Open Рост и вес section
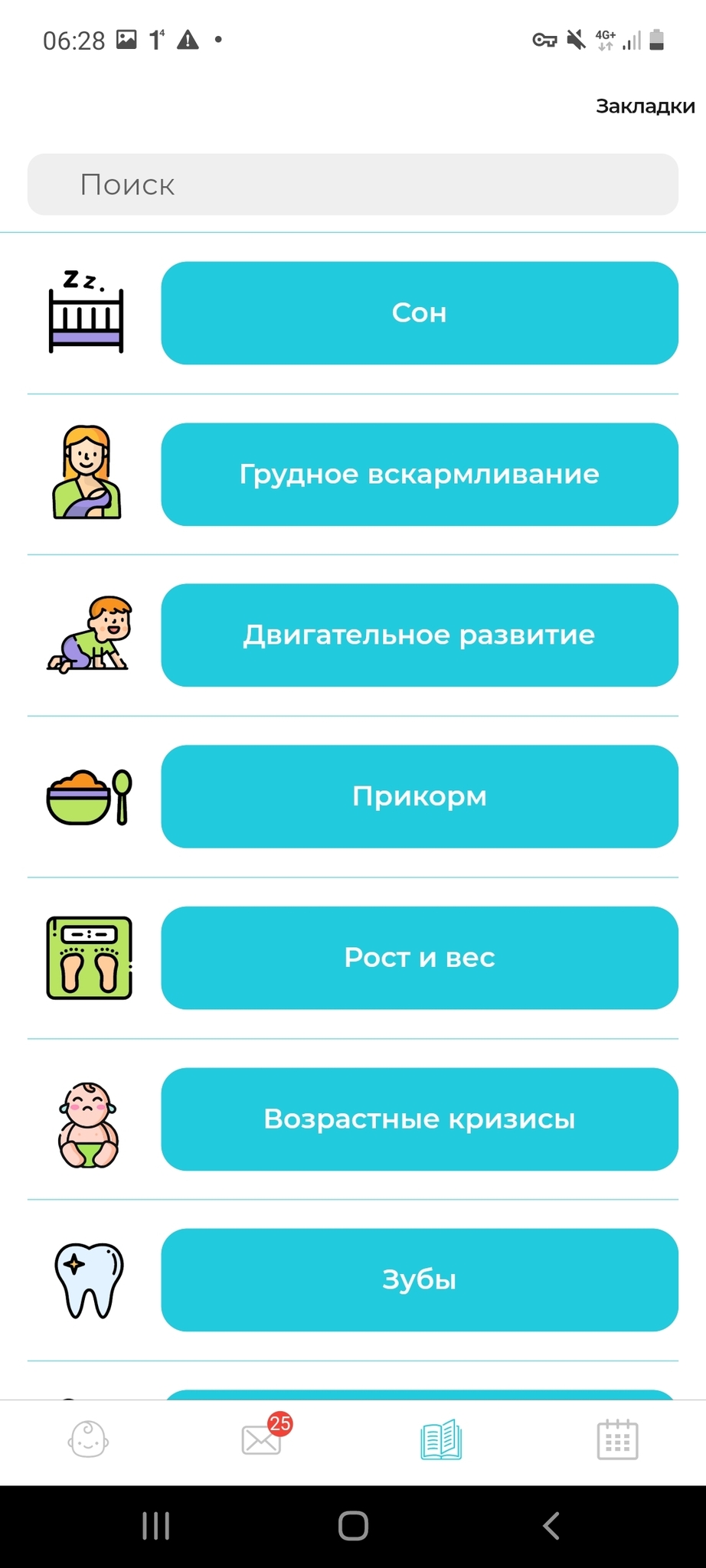Screen dimensions: 706x1568 419,958
